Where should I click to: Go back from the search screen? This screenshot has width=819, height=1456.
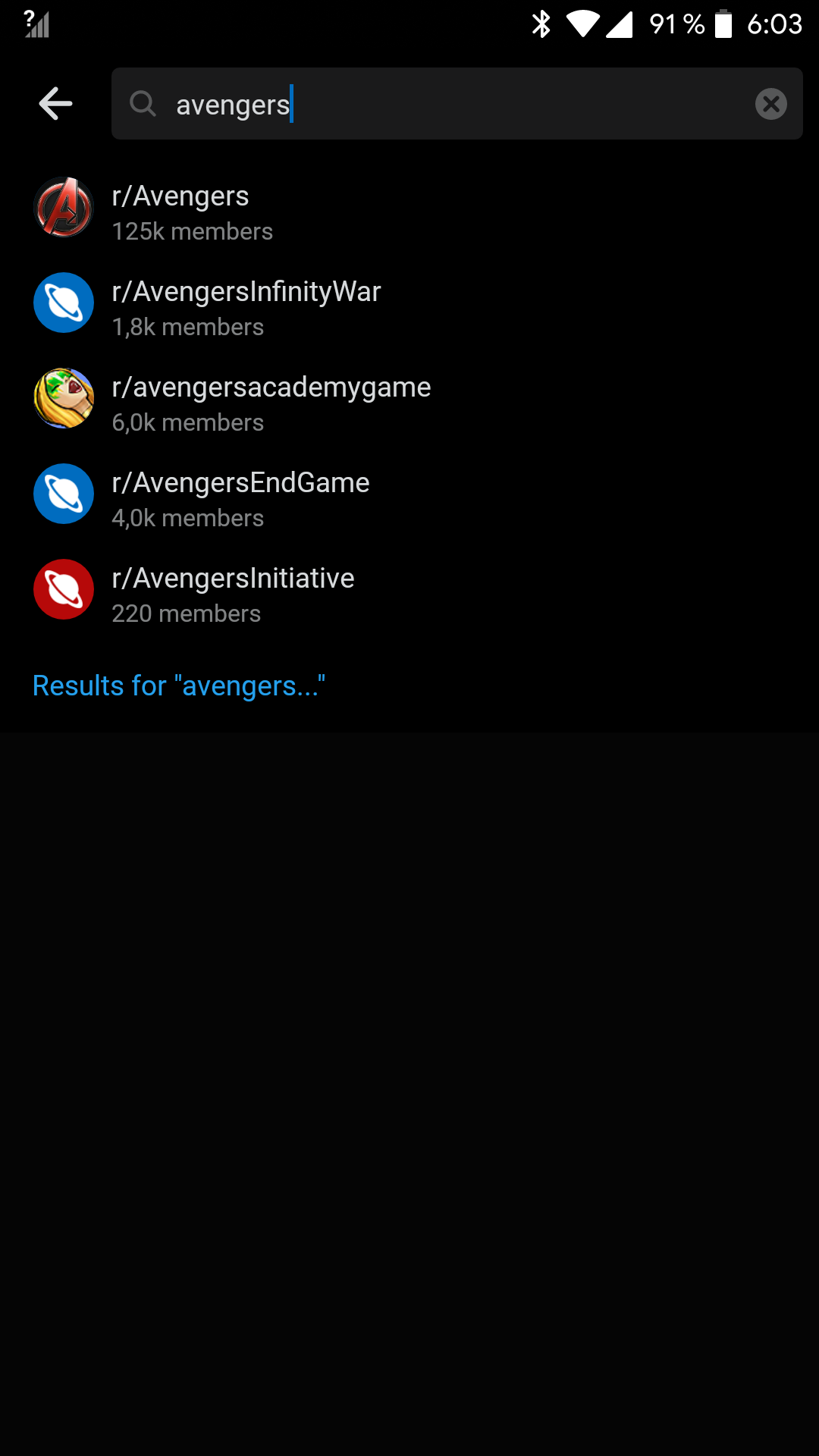click(55, 104)
